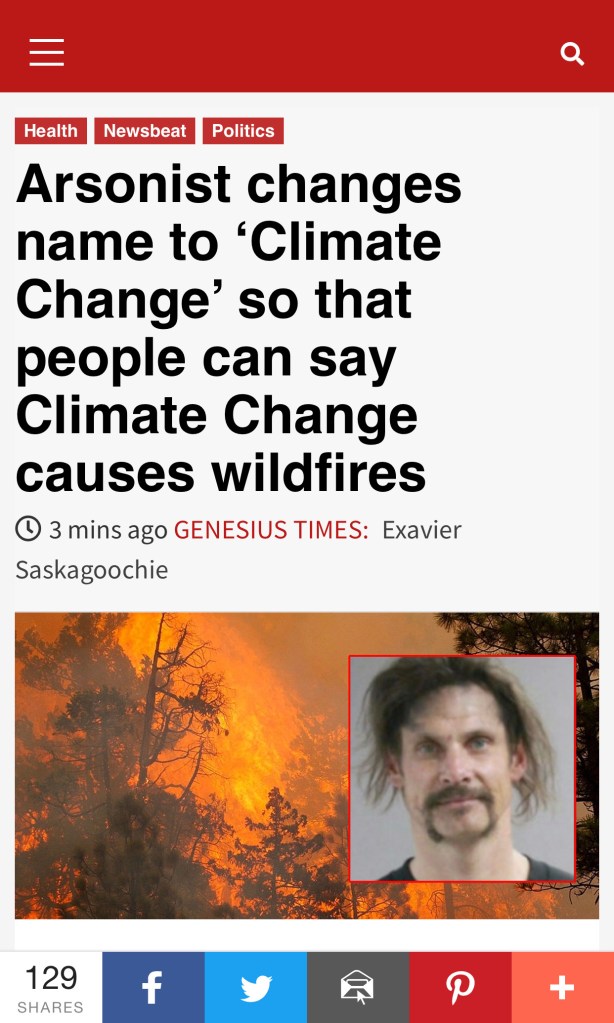Go to the Politics category tag

click(243, 131)
